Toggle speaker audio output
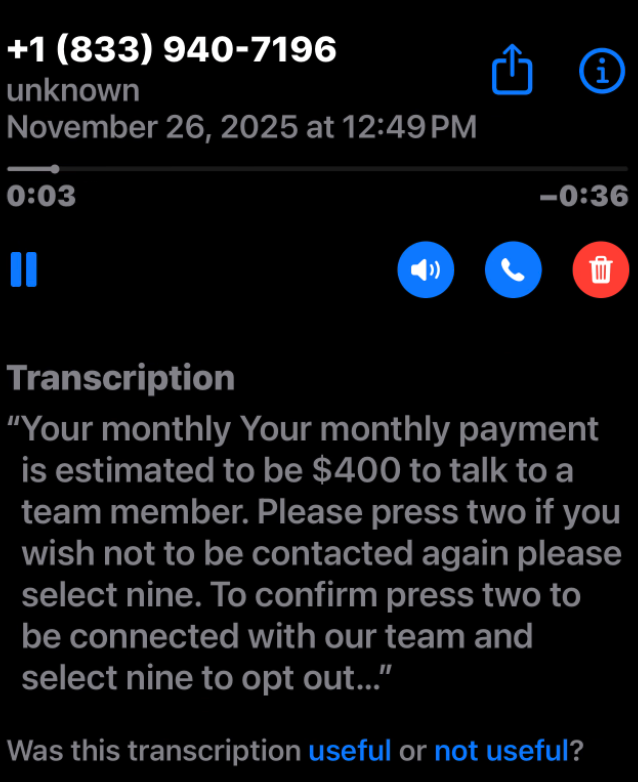 tap(425, 270)
